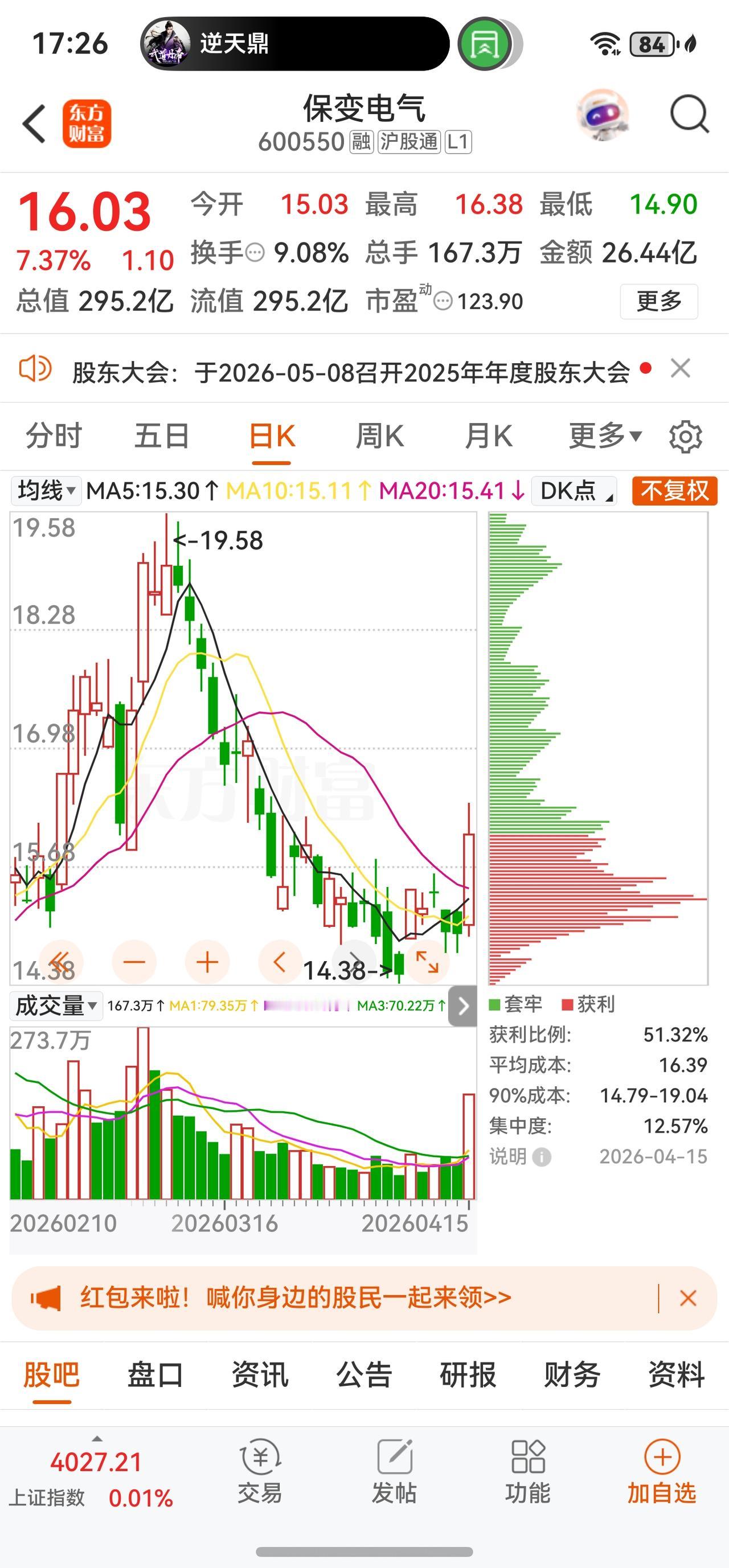Dismiss the 股东大会 announcement banner
The height and width of the screenshot is (1568, 729).
pyautogui.click(x=679, y=369)
